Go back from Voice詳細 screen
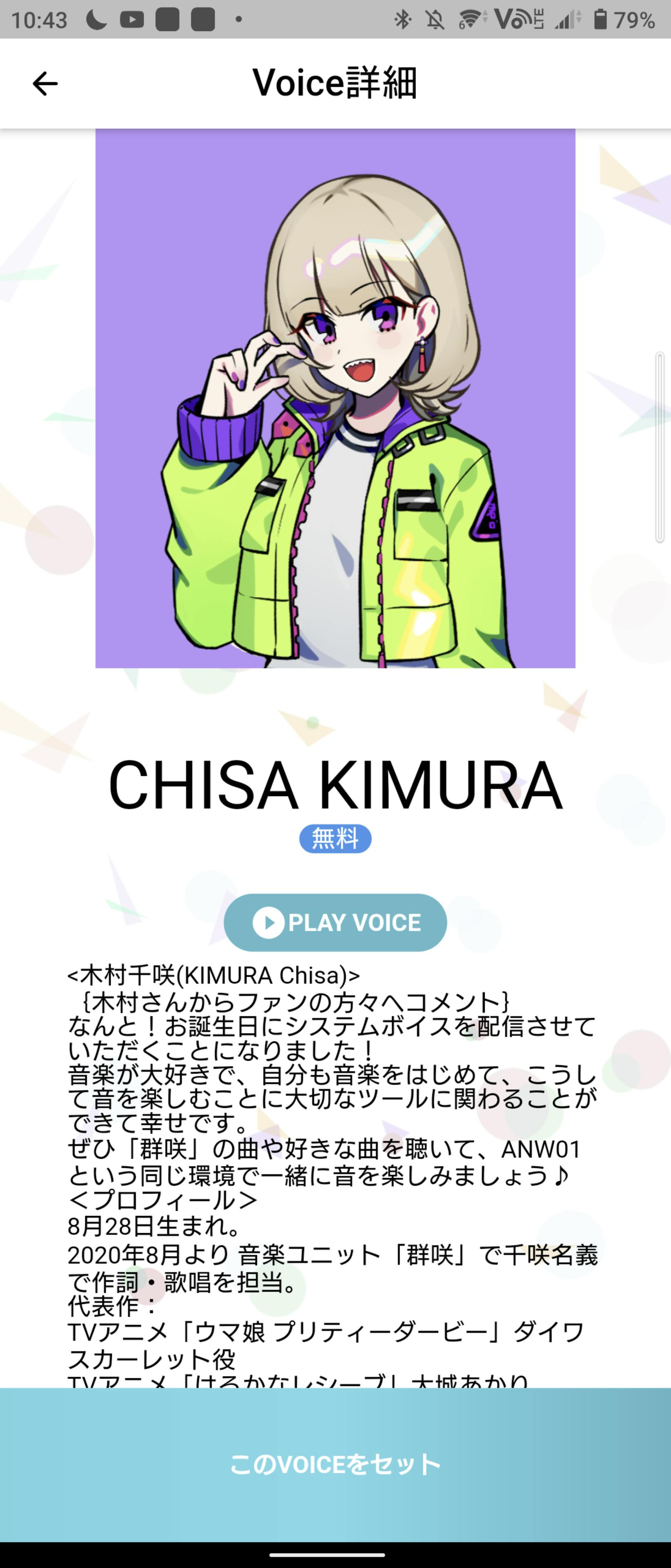This screenshot has height=1568, width=671. (45, 83)
